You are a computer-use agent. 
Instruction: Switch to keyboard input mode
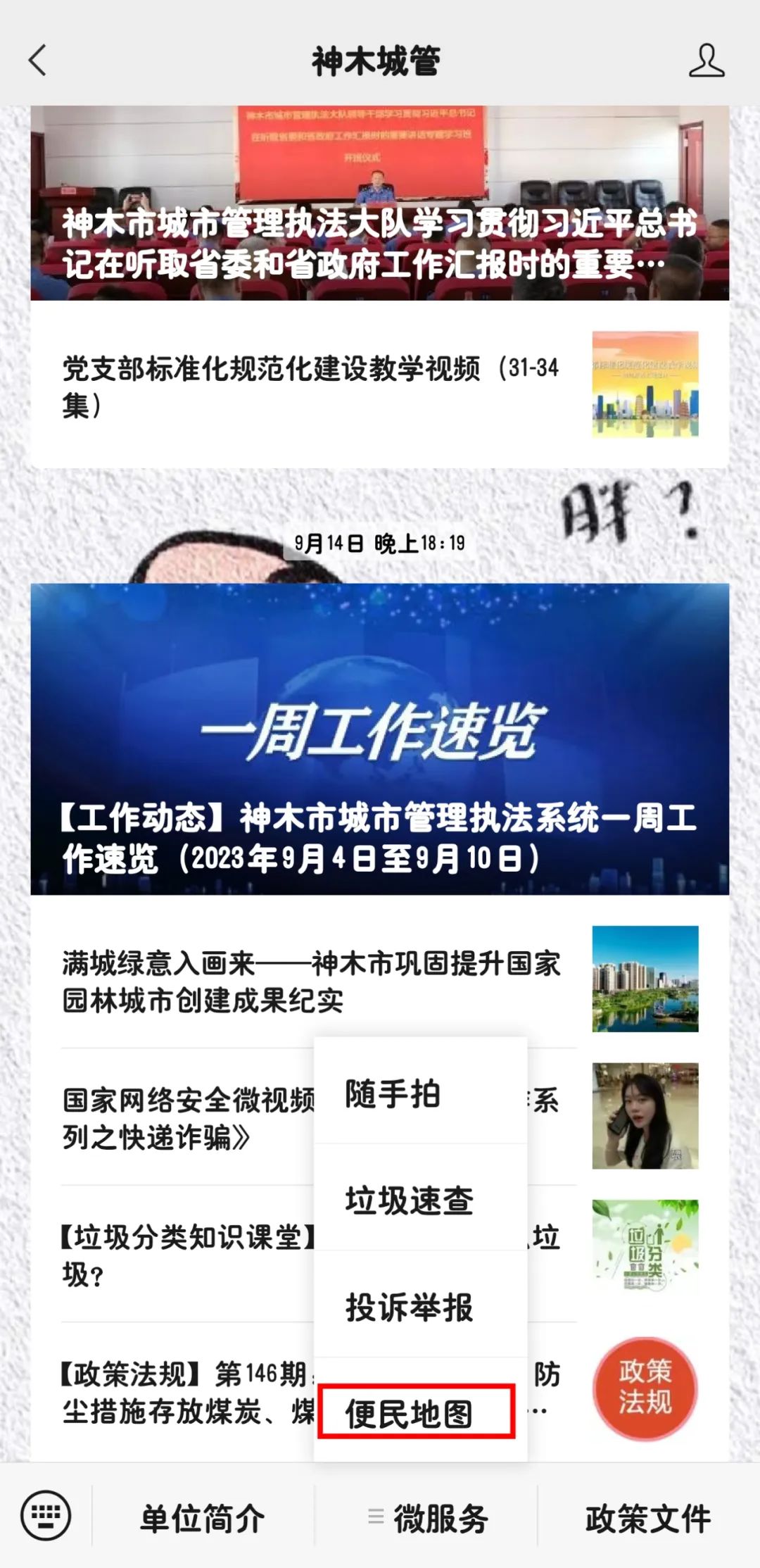coord(46,1517)
